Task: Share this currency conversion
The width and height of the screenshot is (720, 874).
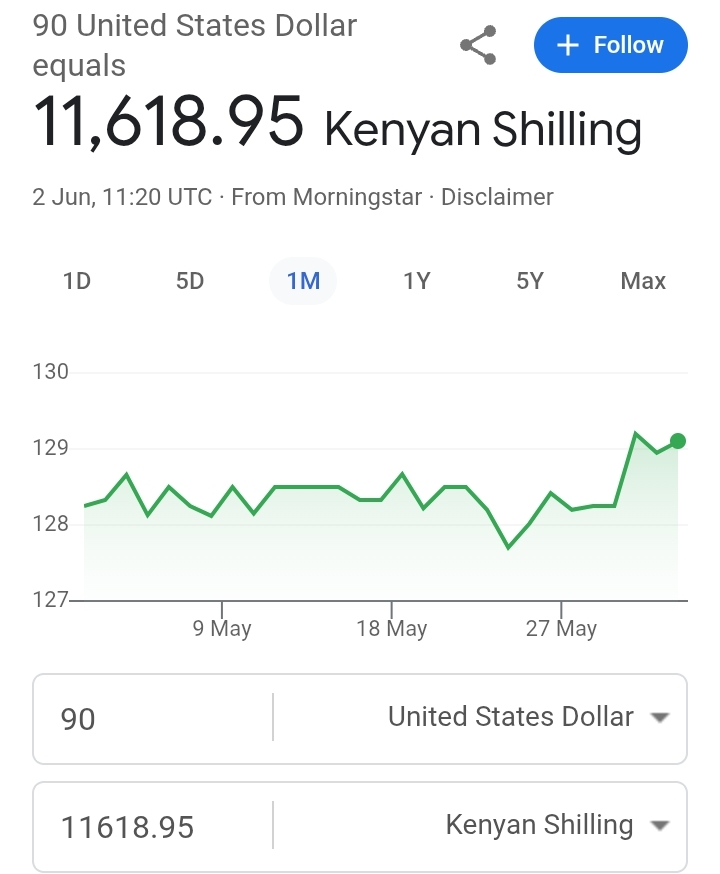Action: coord(478,46)
